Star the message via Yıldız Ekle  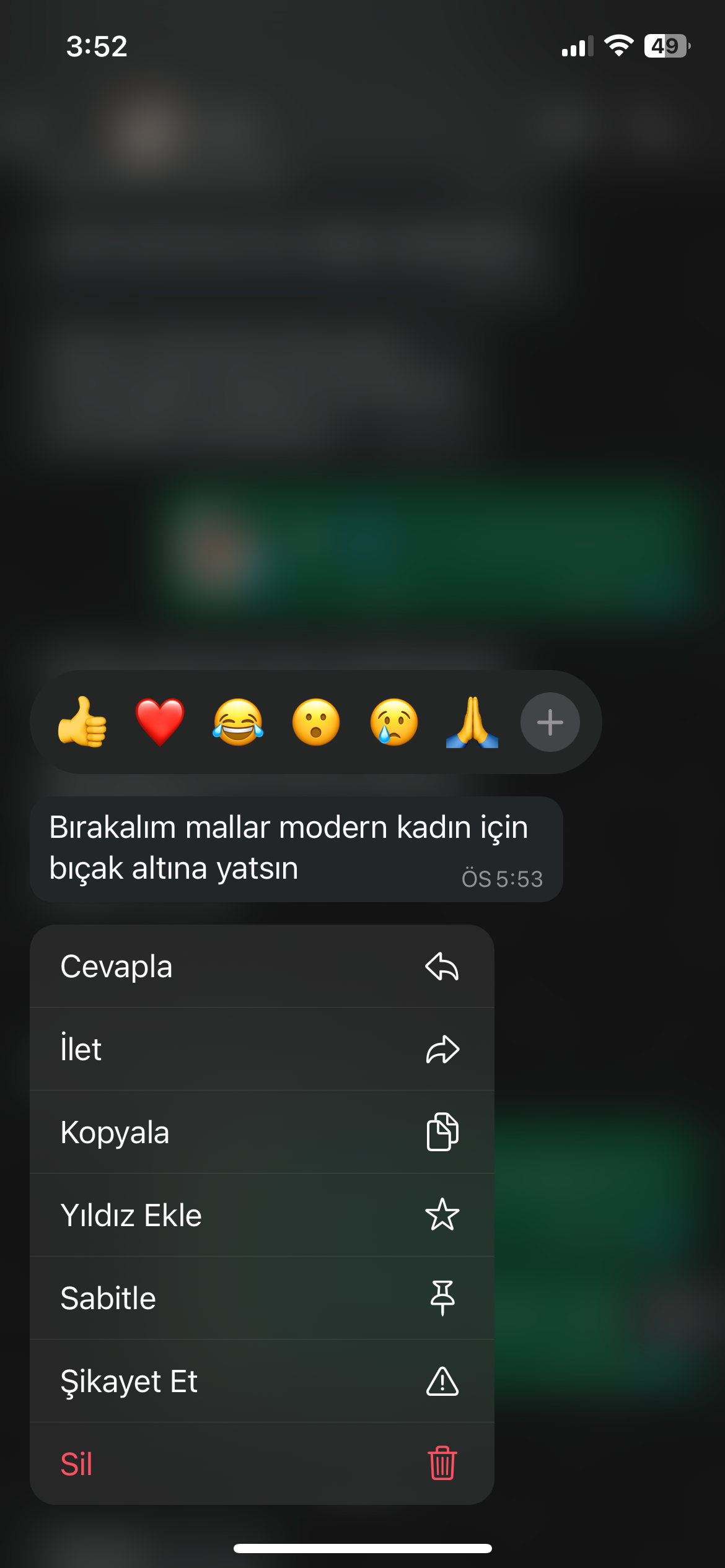261,1215
